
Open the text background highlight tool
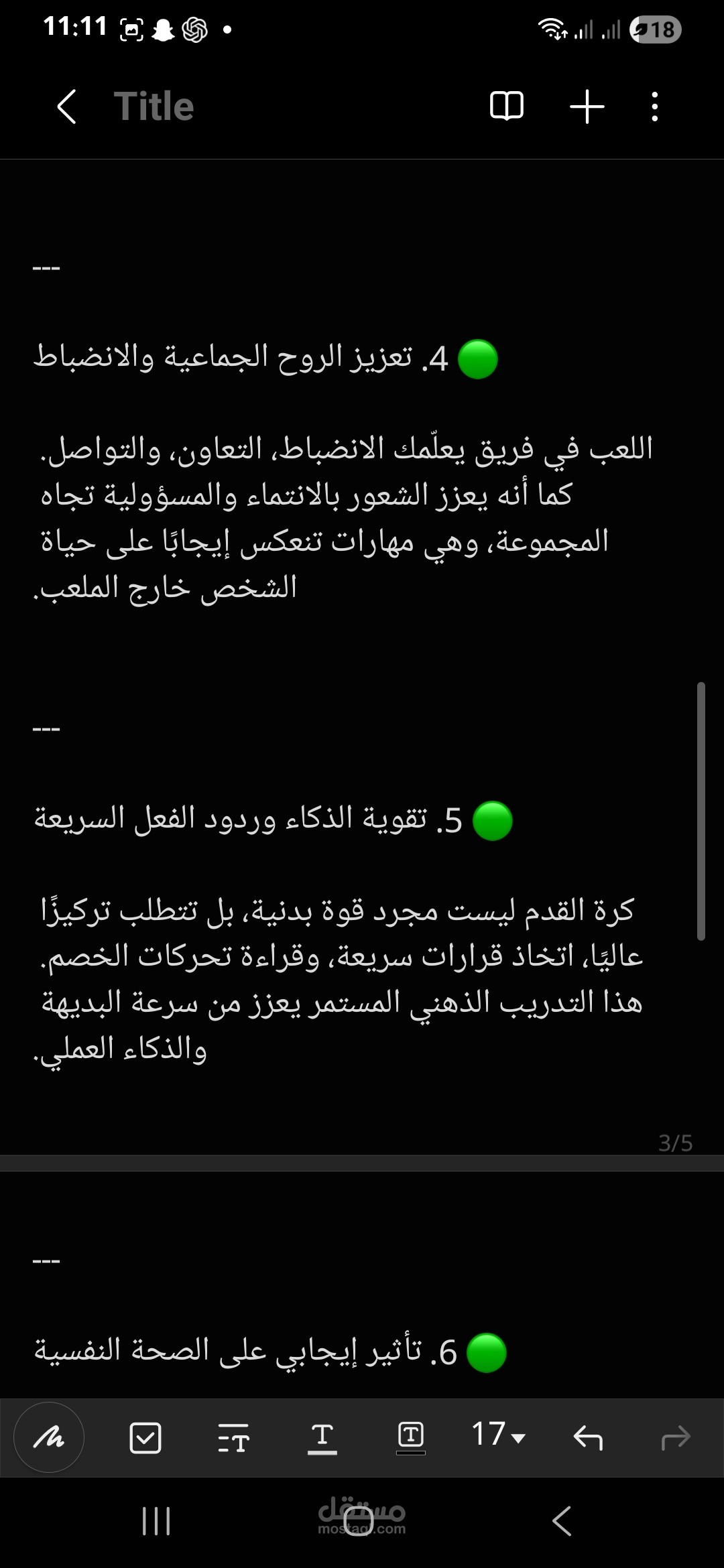[x=411, y=1438]
